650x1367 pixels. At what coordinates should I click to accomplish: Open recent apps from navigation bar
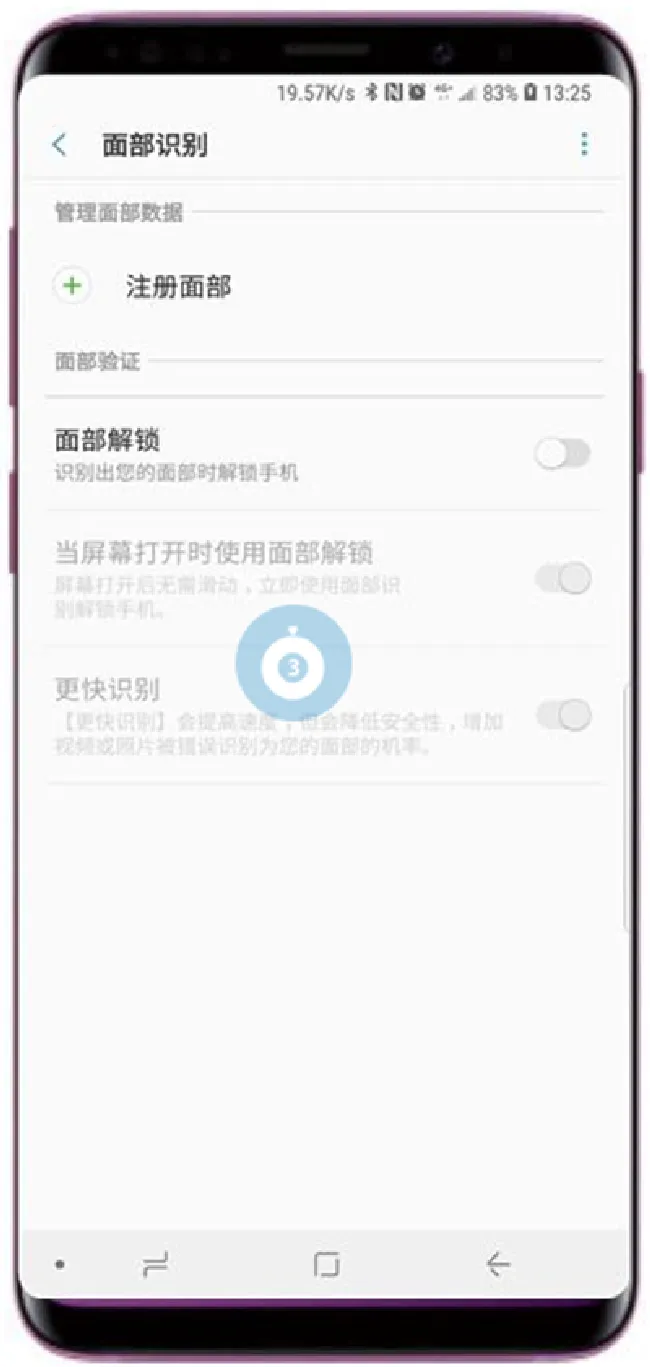tap(155, 1265)
